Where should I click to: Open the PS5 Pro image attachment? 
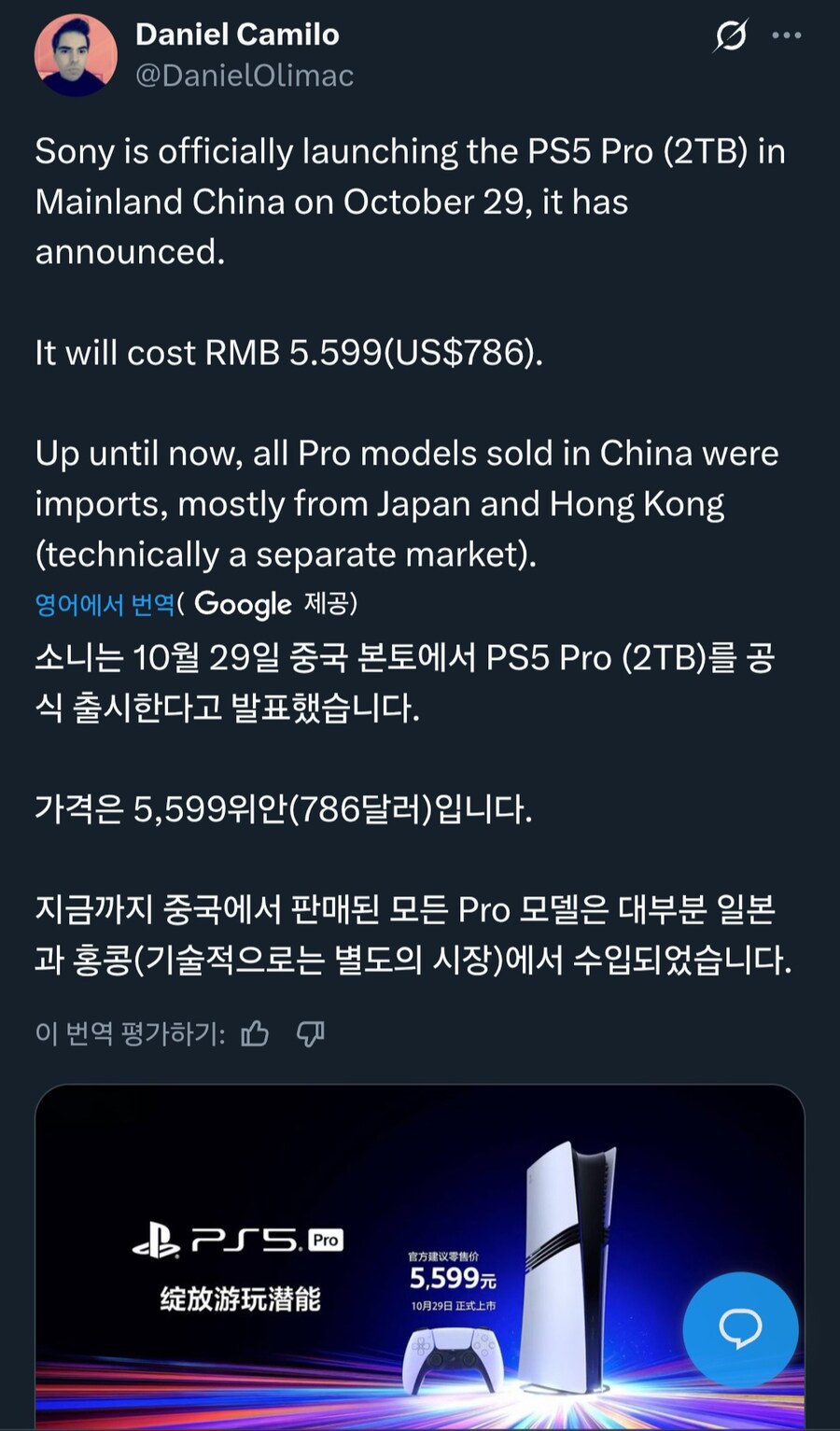(x=373, y=1260)
